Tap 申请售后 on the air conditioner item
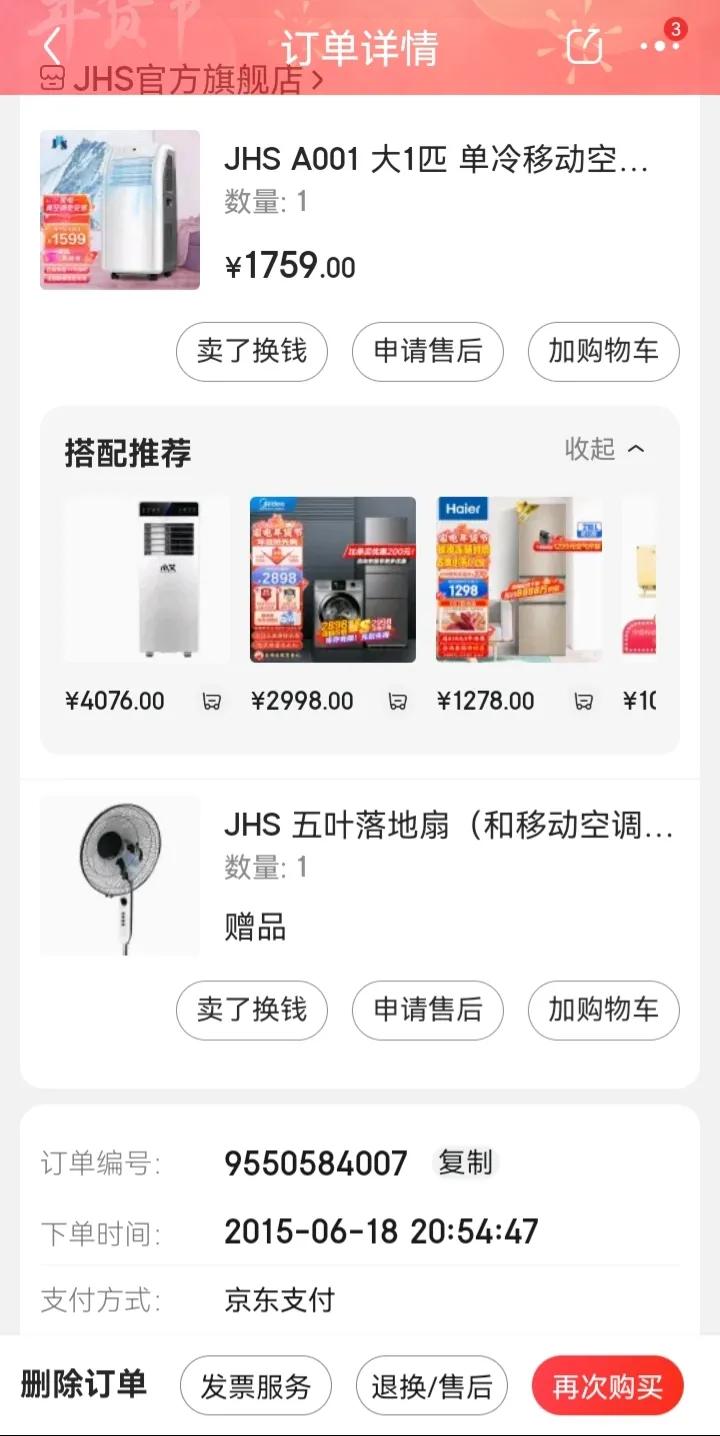Image resolution: width=720 pixels, height=1436 pixels. 427,352
